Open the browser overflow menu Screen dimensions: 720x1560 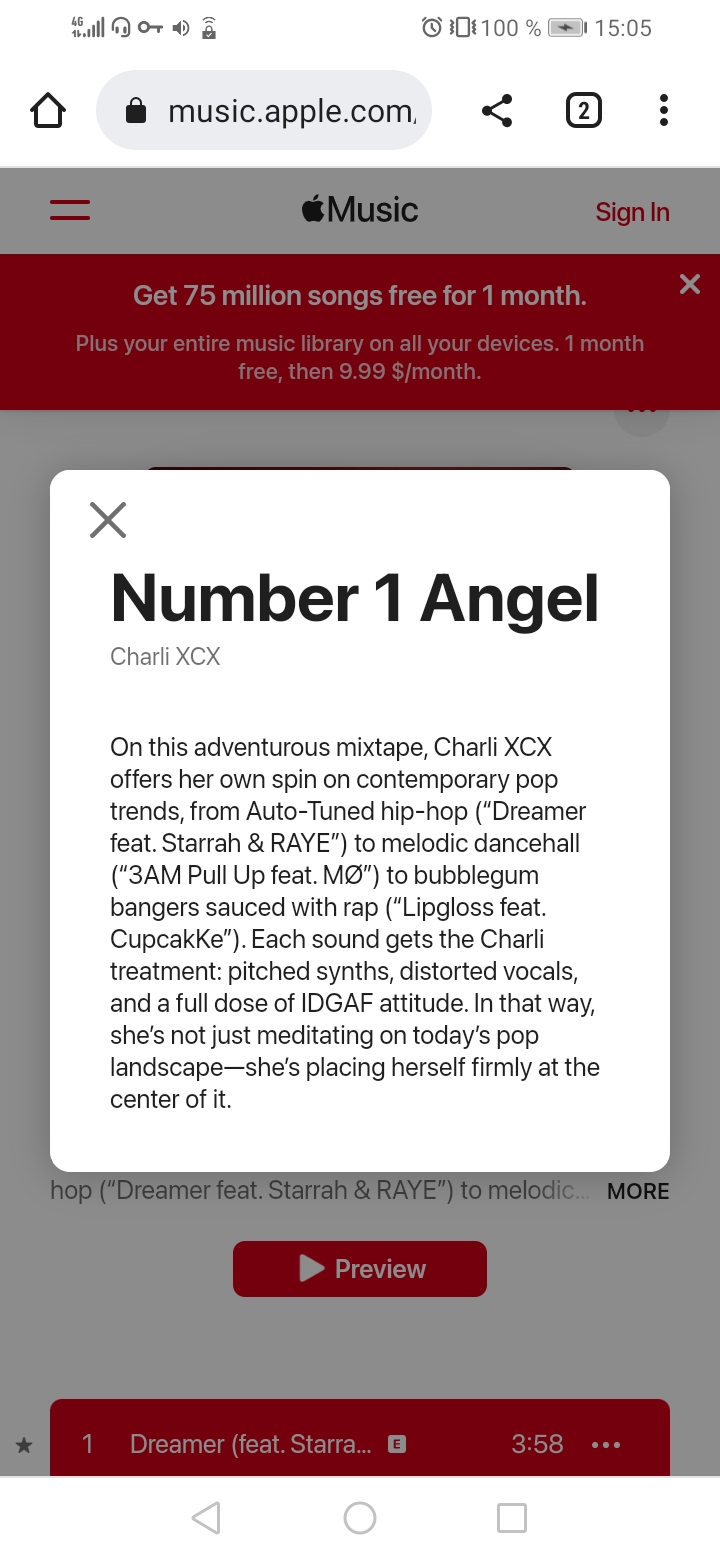point(663,111)
